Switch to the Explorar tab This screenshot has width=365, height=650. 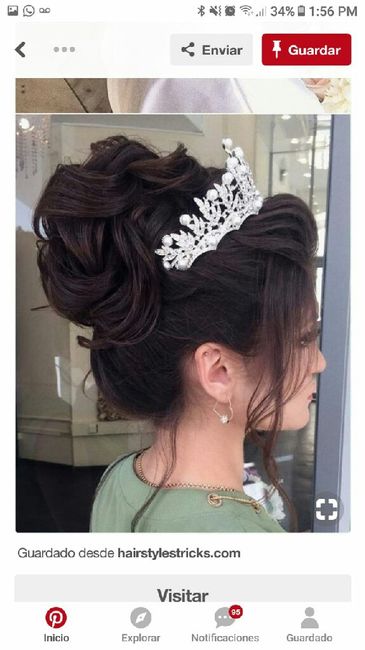pyautogui.click(x=141, y=624)
